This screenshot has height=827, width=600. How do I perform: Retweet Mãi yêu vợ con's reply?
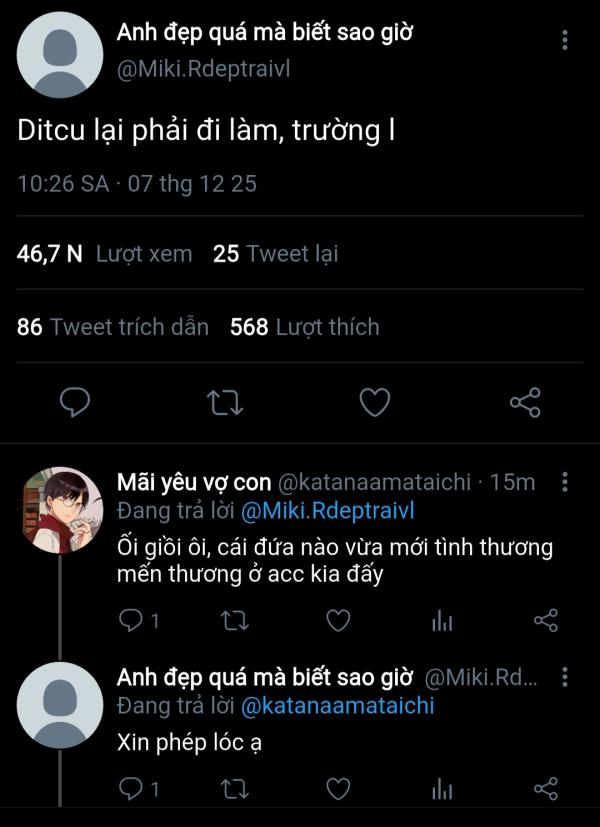[231, 621]
